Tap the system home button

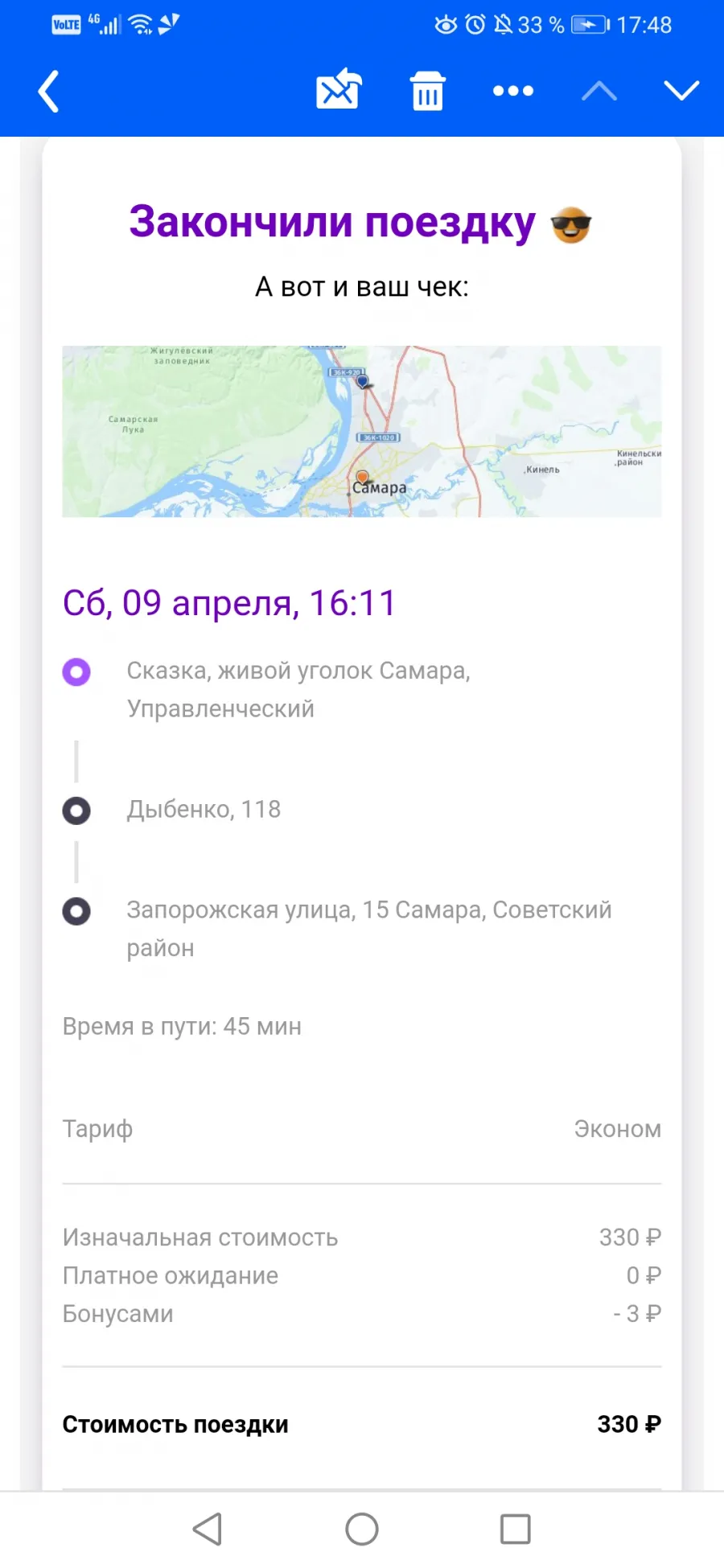click(362, 1529)
